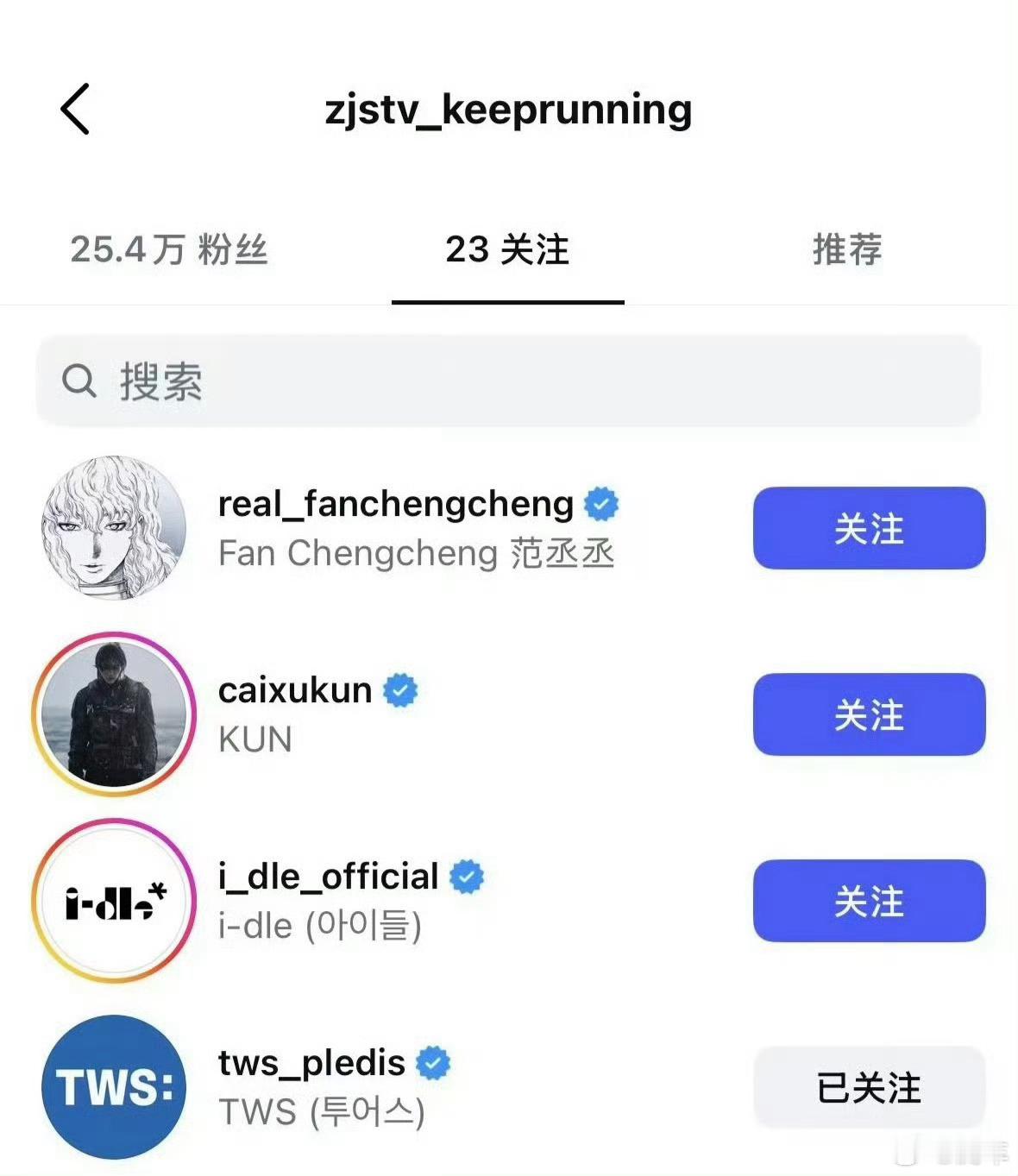
Task: Tap real_fanchengcheng's profile avatar
Action: click(113, 529)
